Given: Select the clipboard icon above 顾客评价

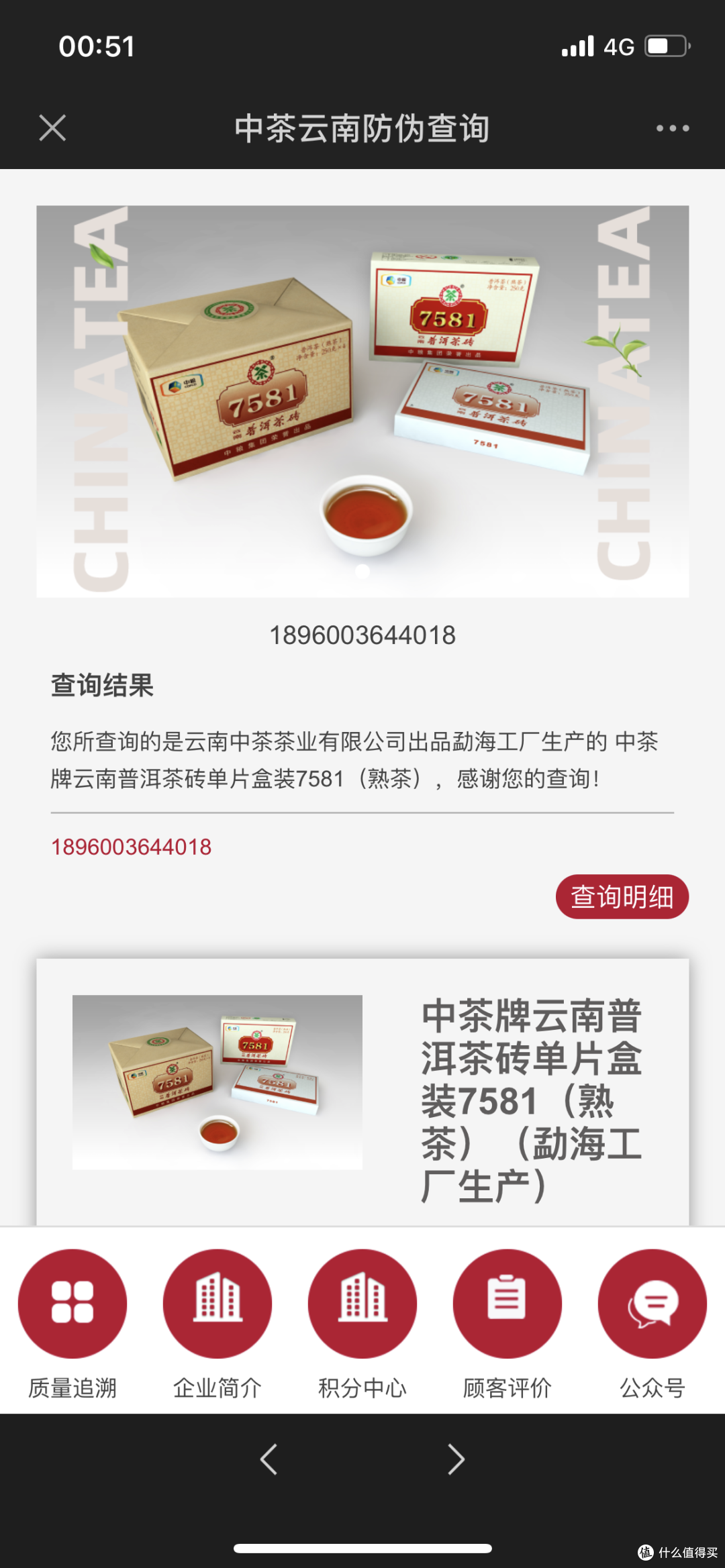Looking at the screenshot, I should pyautogui.click(x=507, y=1301).
